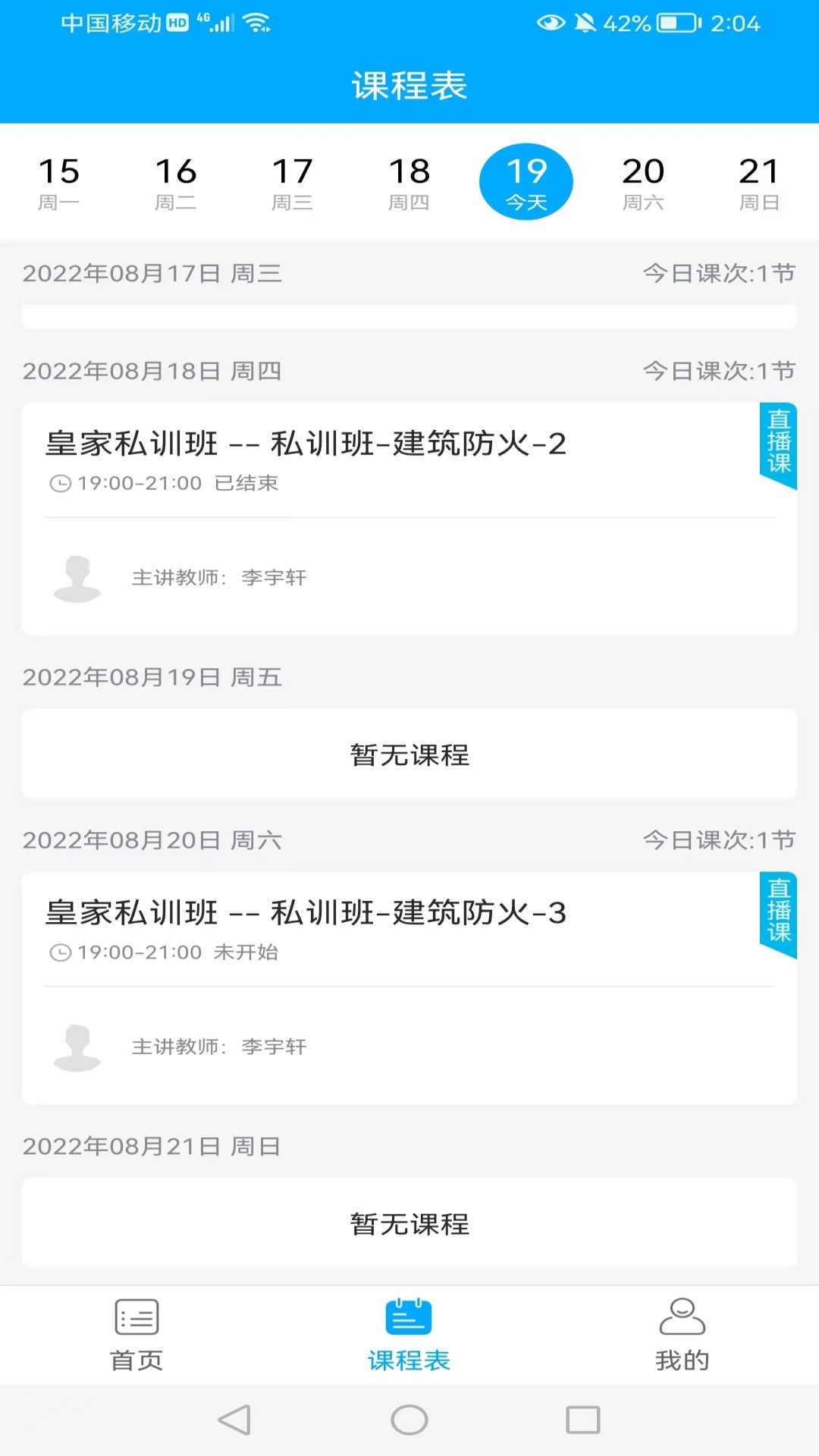The image size is (819, 1456).
Task: Switch to the 我的 tab
Action: click(x=682, y=1335)
